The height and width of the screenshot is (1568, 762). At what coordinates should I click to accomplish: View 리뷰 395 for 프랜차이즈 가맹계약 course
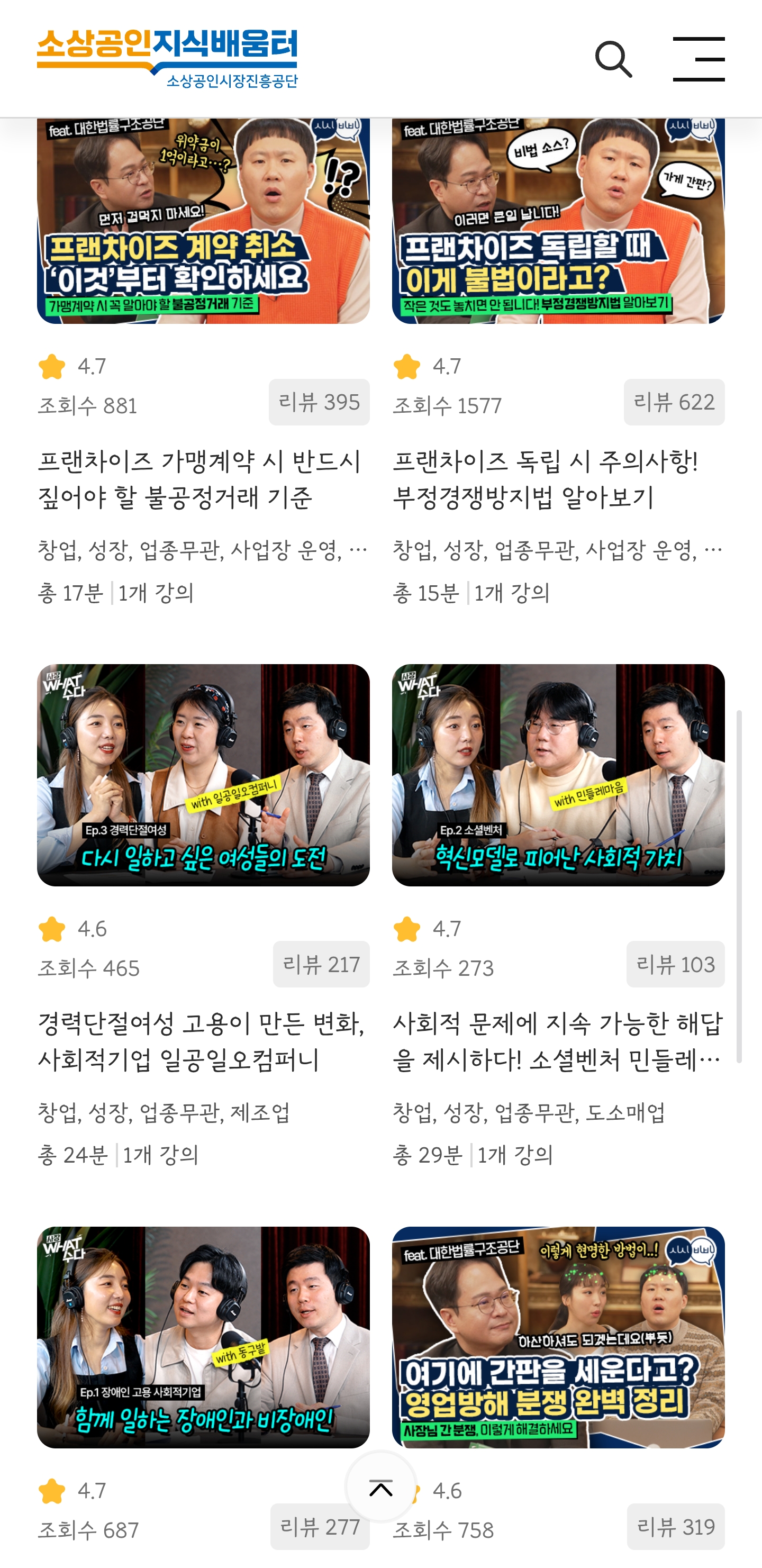(319, 402)
